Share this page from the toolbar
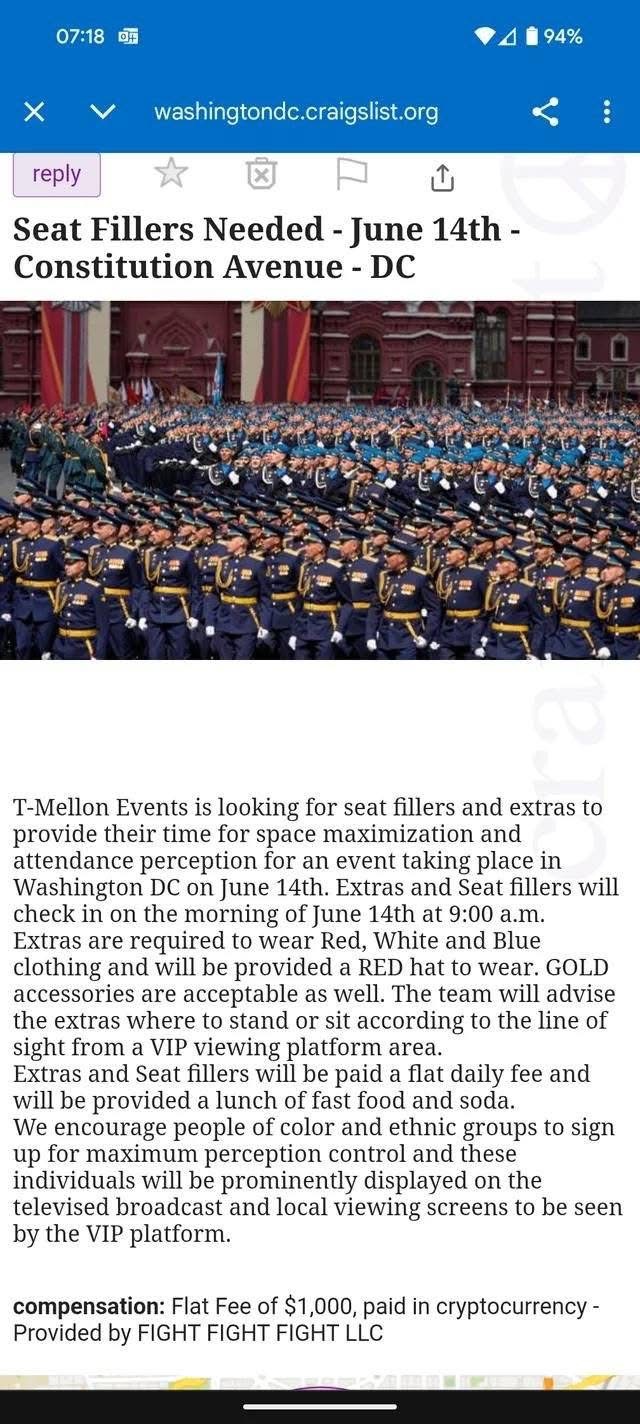640x1424 pixels. click(x=545, y=112)
